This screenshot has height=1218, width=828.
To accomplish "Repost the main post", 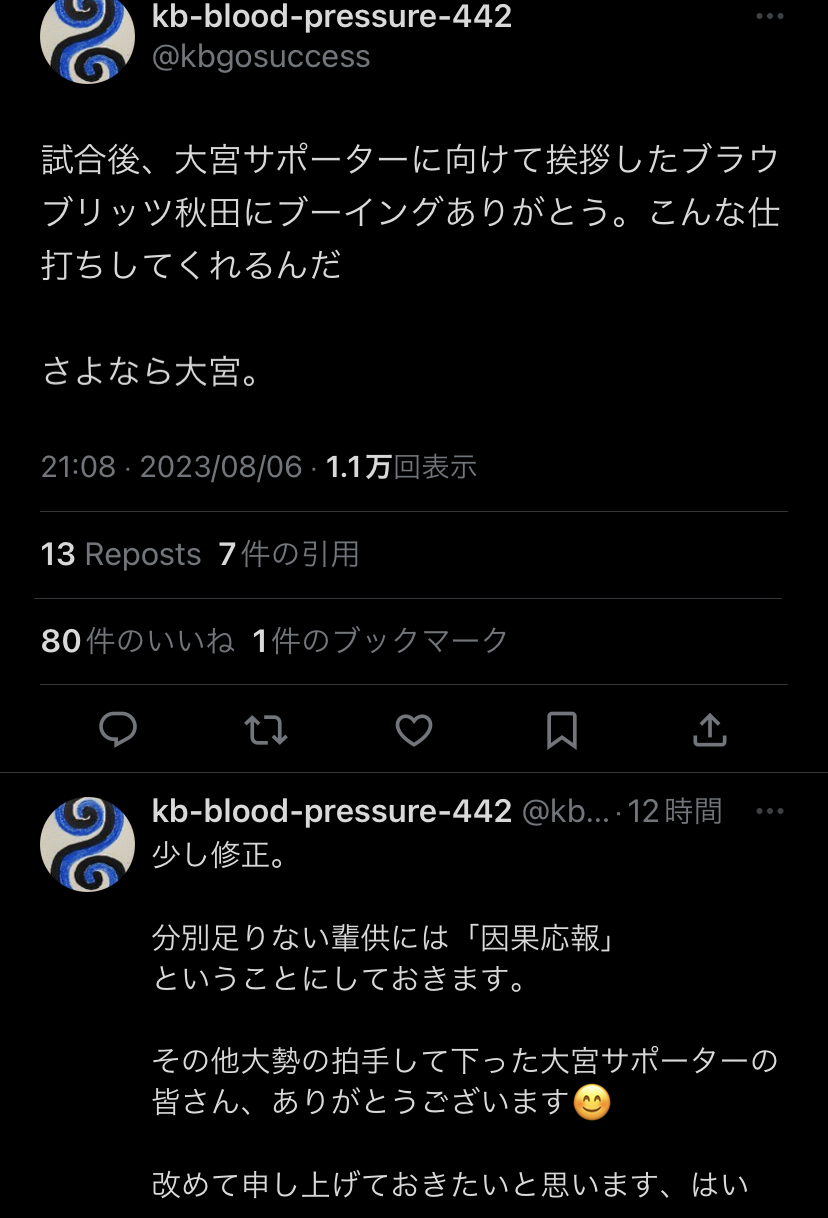I will (x=266, y=731).
